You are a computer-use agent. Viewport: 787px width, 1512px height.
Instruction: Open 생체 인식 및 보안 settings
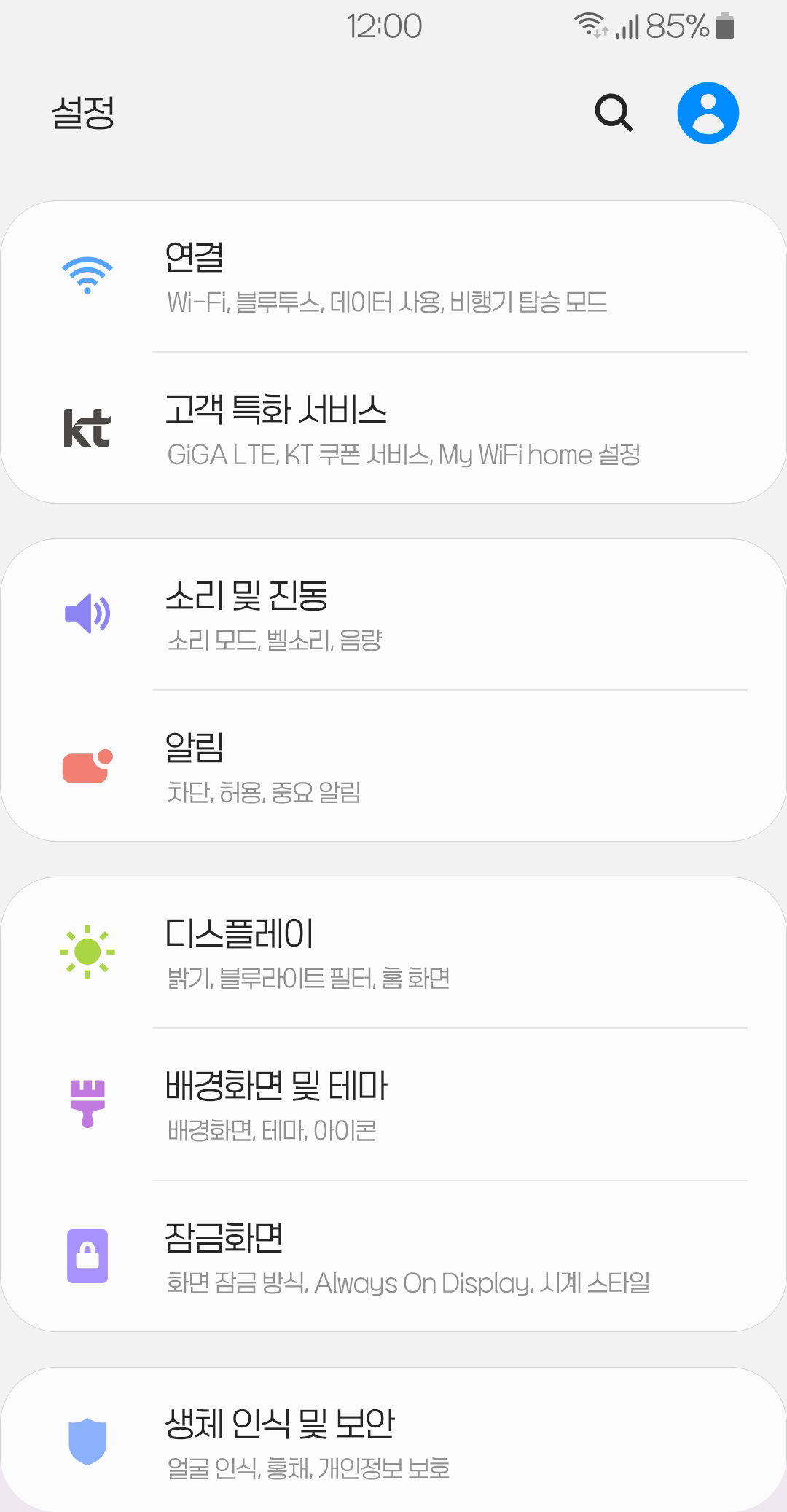[393, 1441]
